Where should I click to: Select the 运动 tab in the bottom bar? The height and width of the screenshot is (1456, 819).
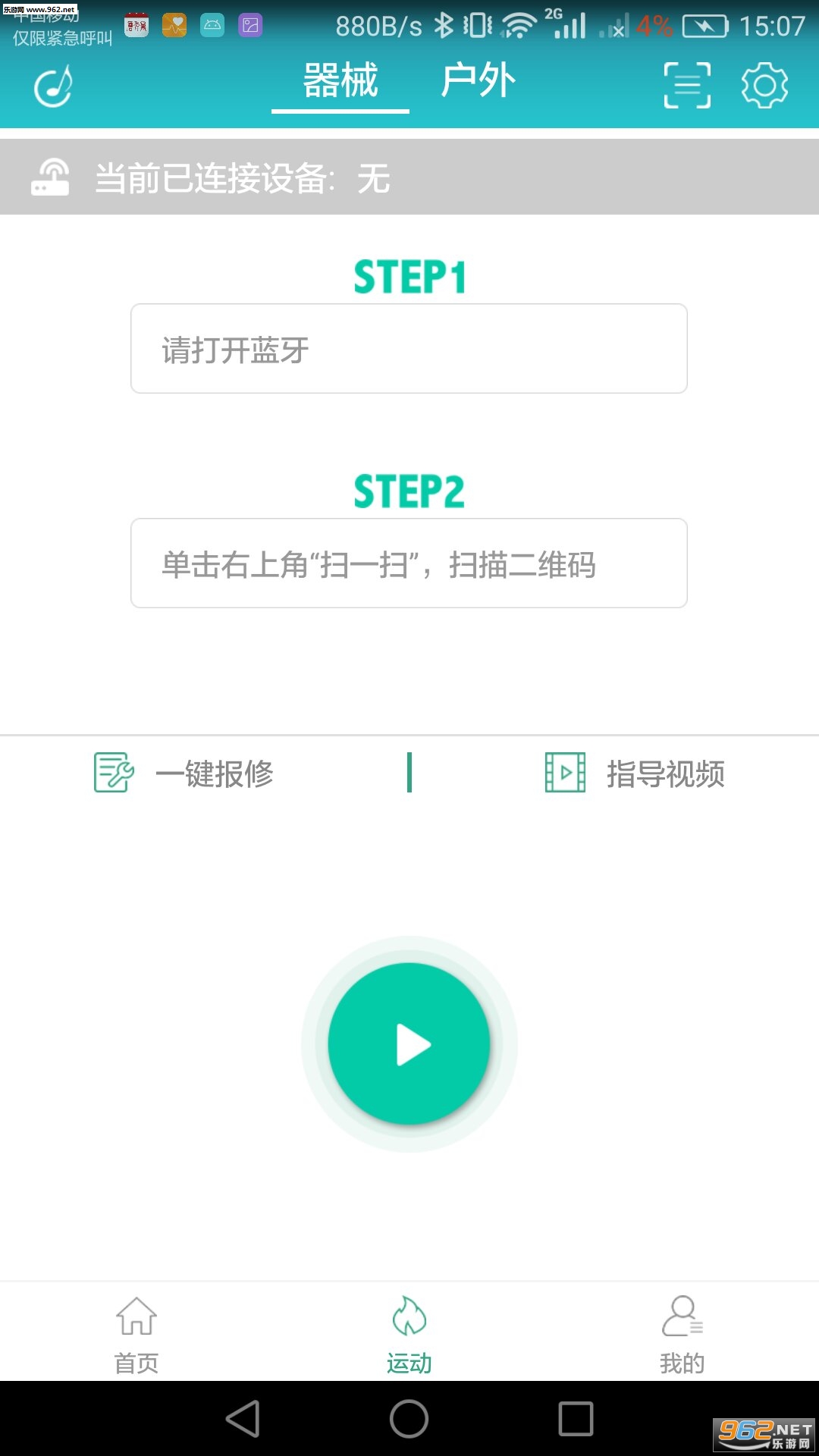409,1334
